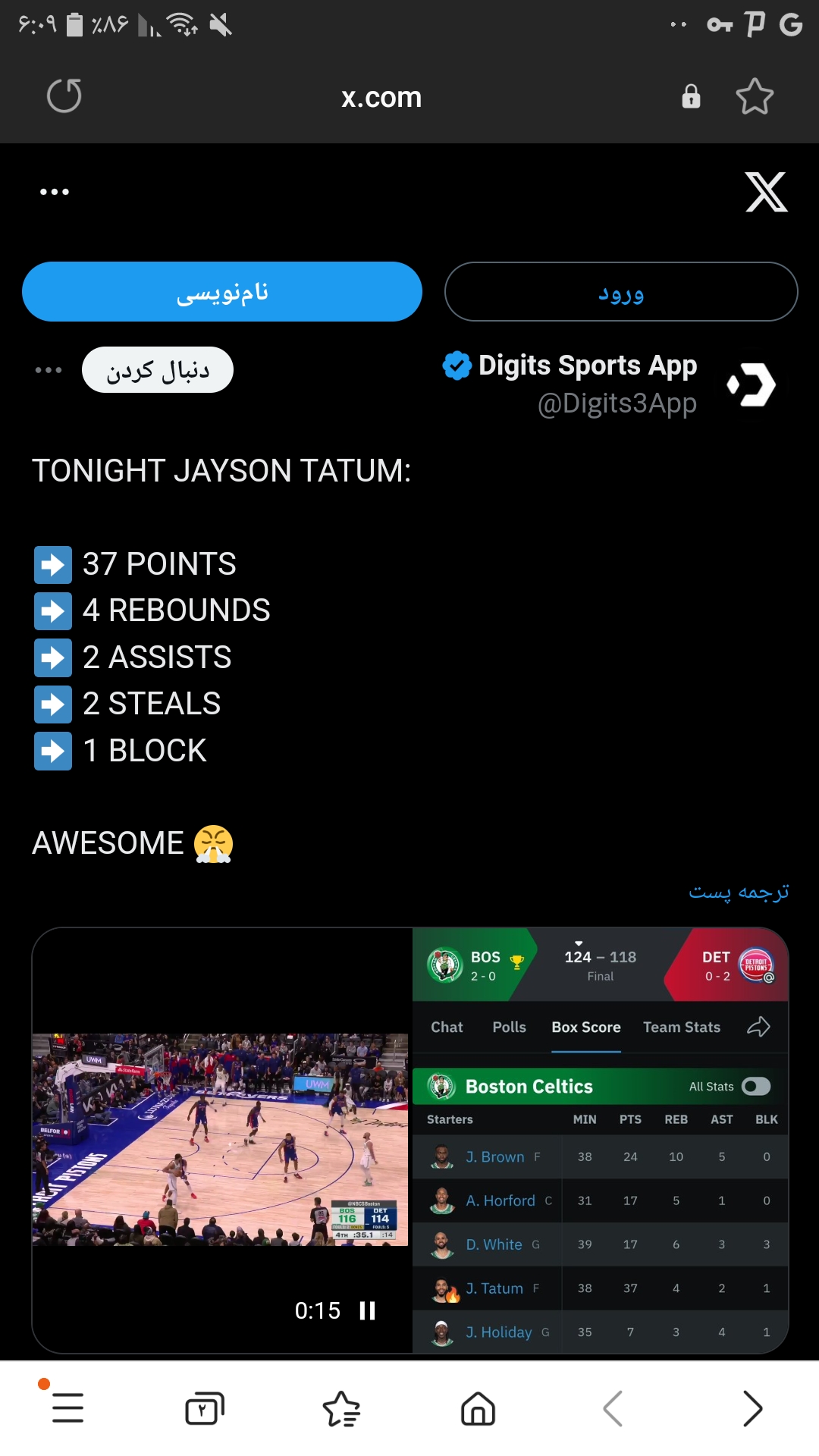Tap the log in (ورود) button

click(621, 292)
